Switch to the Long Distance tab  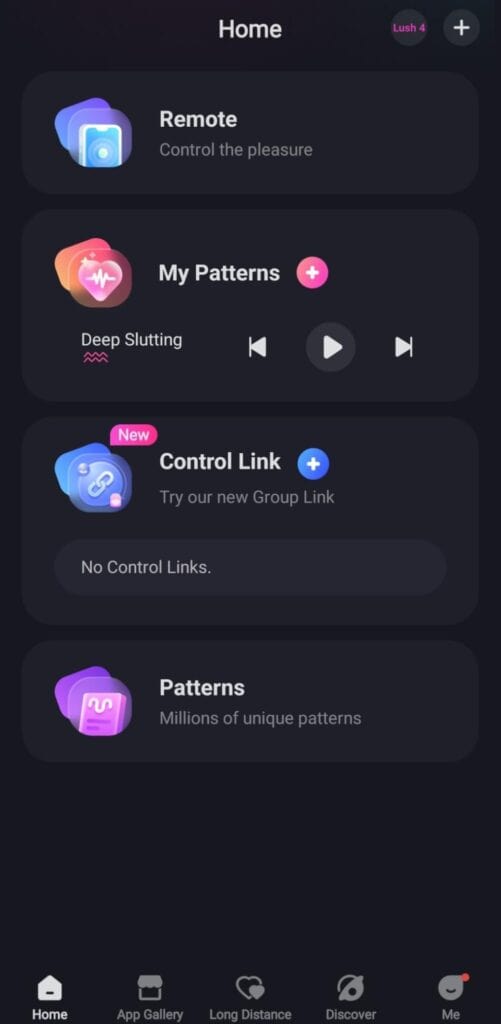[250, 997]
